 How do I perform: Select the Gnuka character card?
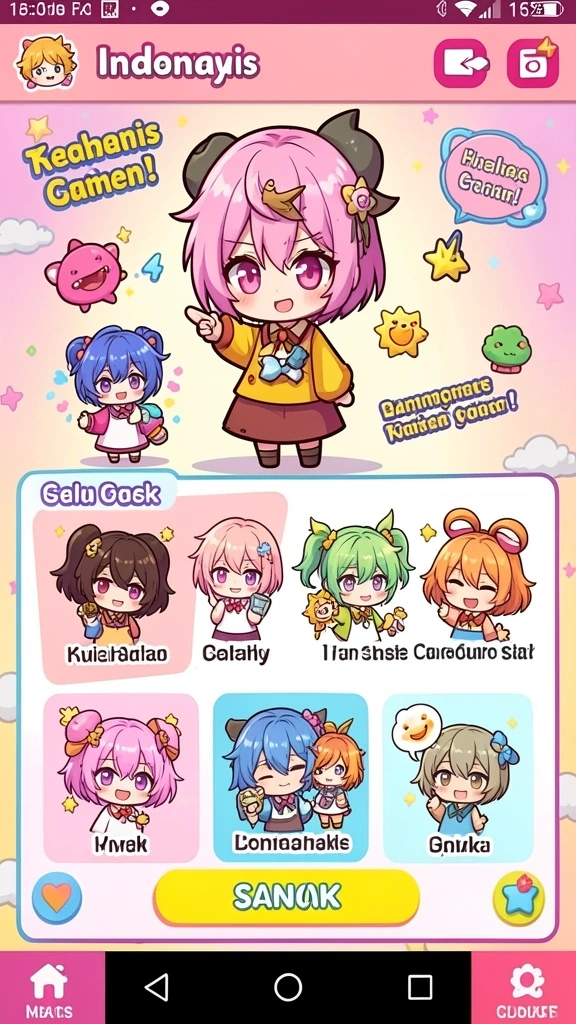[458, 778]
